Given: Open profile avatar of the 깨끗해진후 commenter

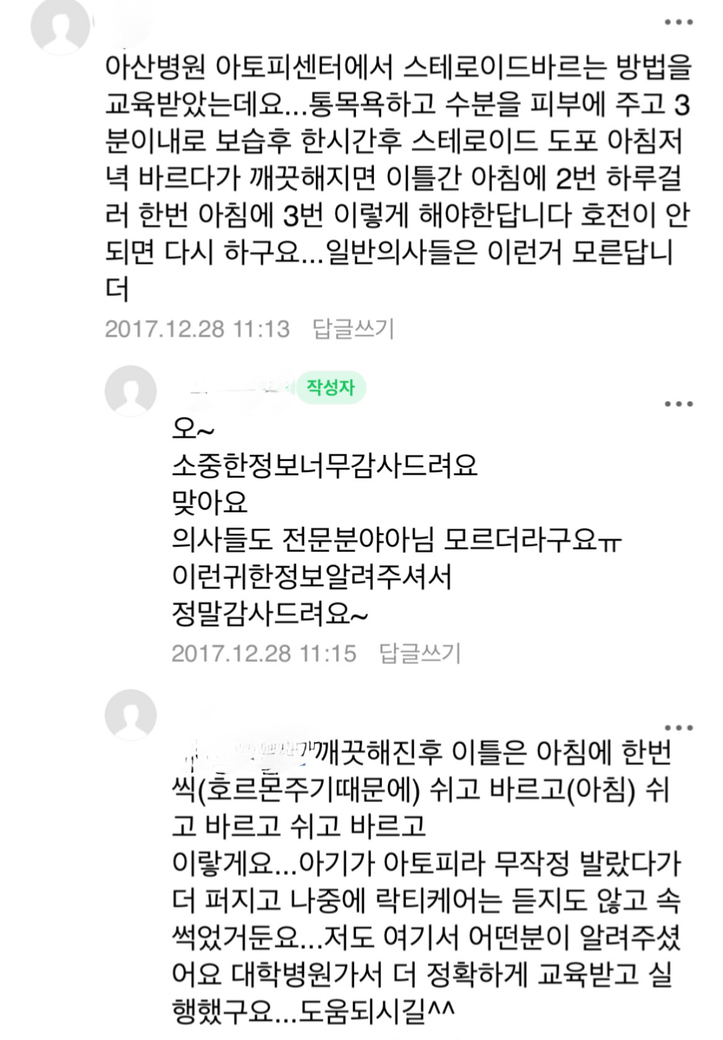Looking at the screenshot, I should click(x=131, y=715).
